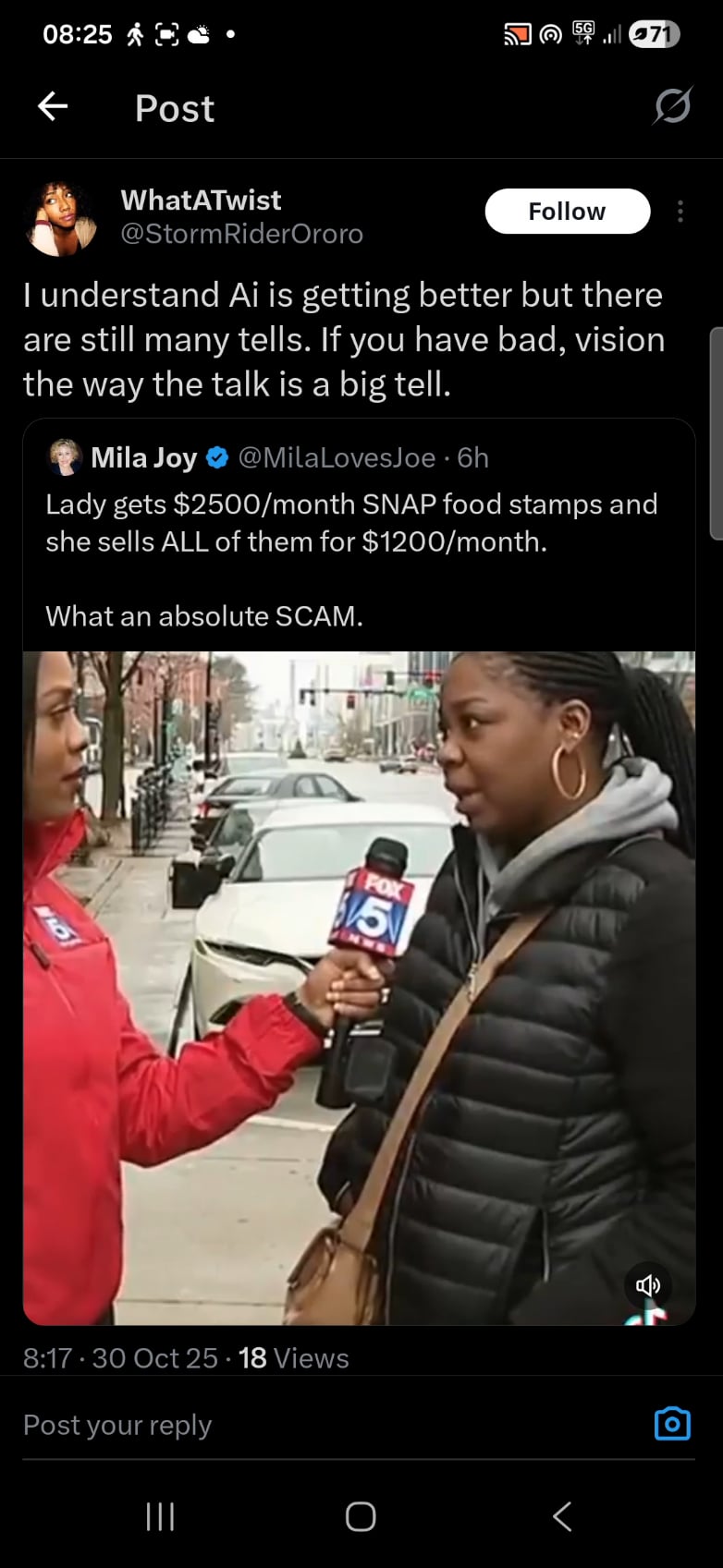The image size is (723, 1568).
Task: Follow the WhatATwist account
Action: 567,212
